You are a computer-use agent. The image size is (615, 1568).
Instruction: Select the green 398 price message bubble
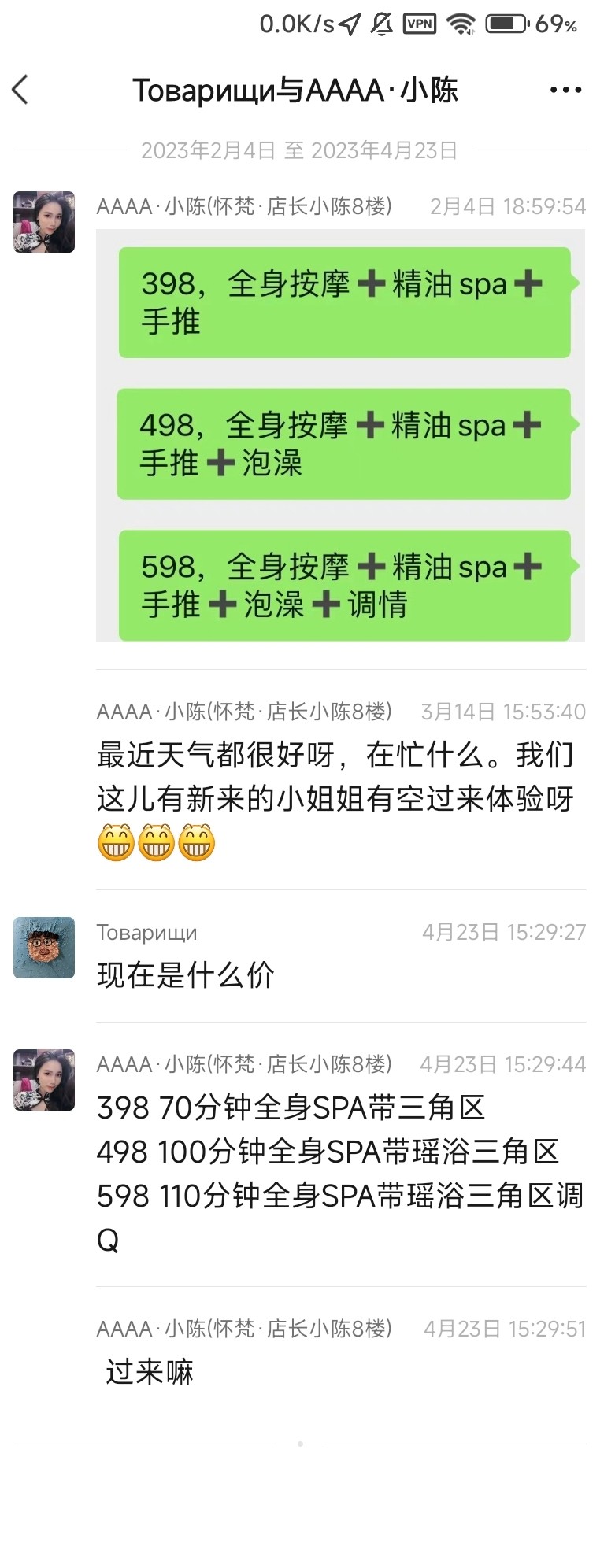(x=343, y=302)
